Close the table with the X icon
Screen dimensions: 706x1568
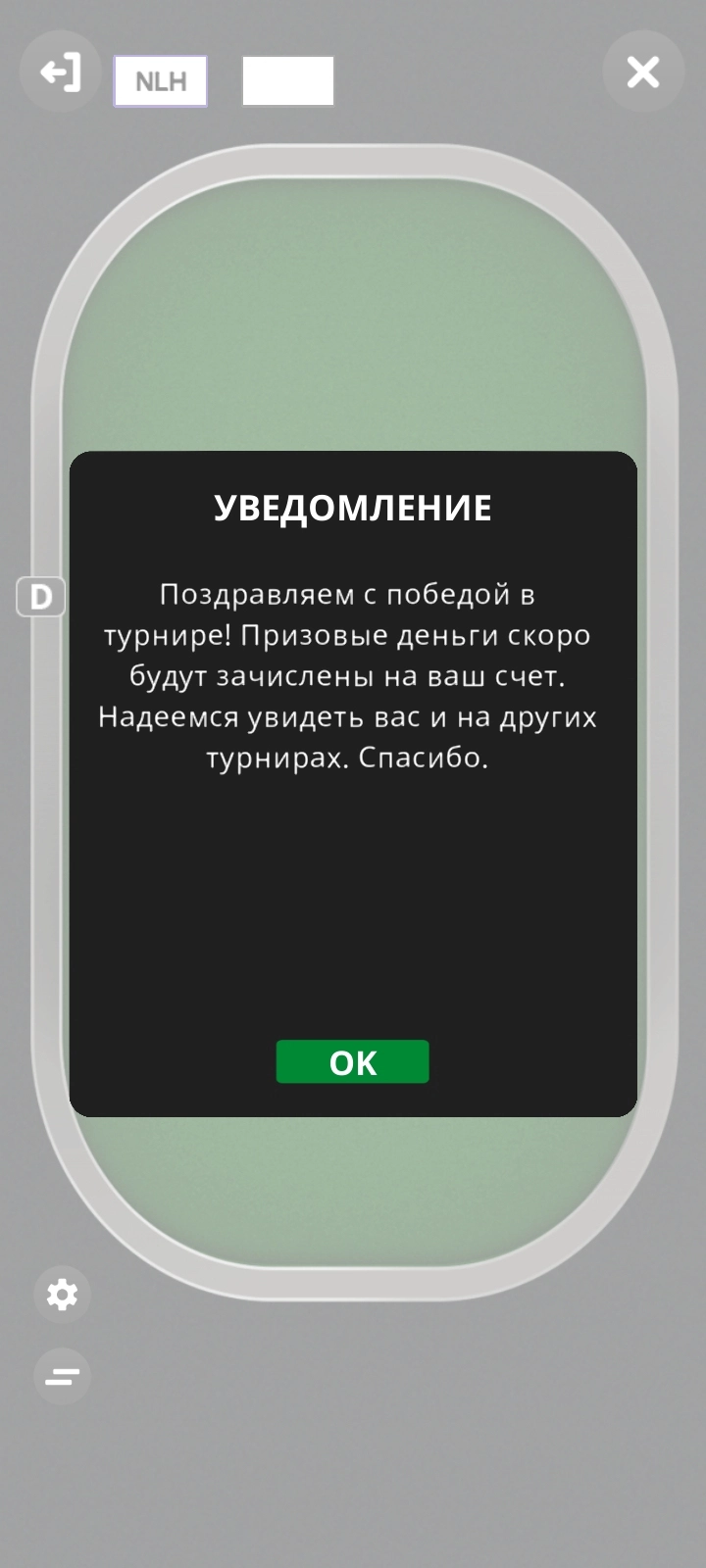point(642,72)
